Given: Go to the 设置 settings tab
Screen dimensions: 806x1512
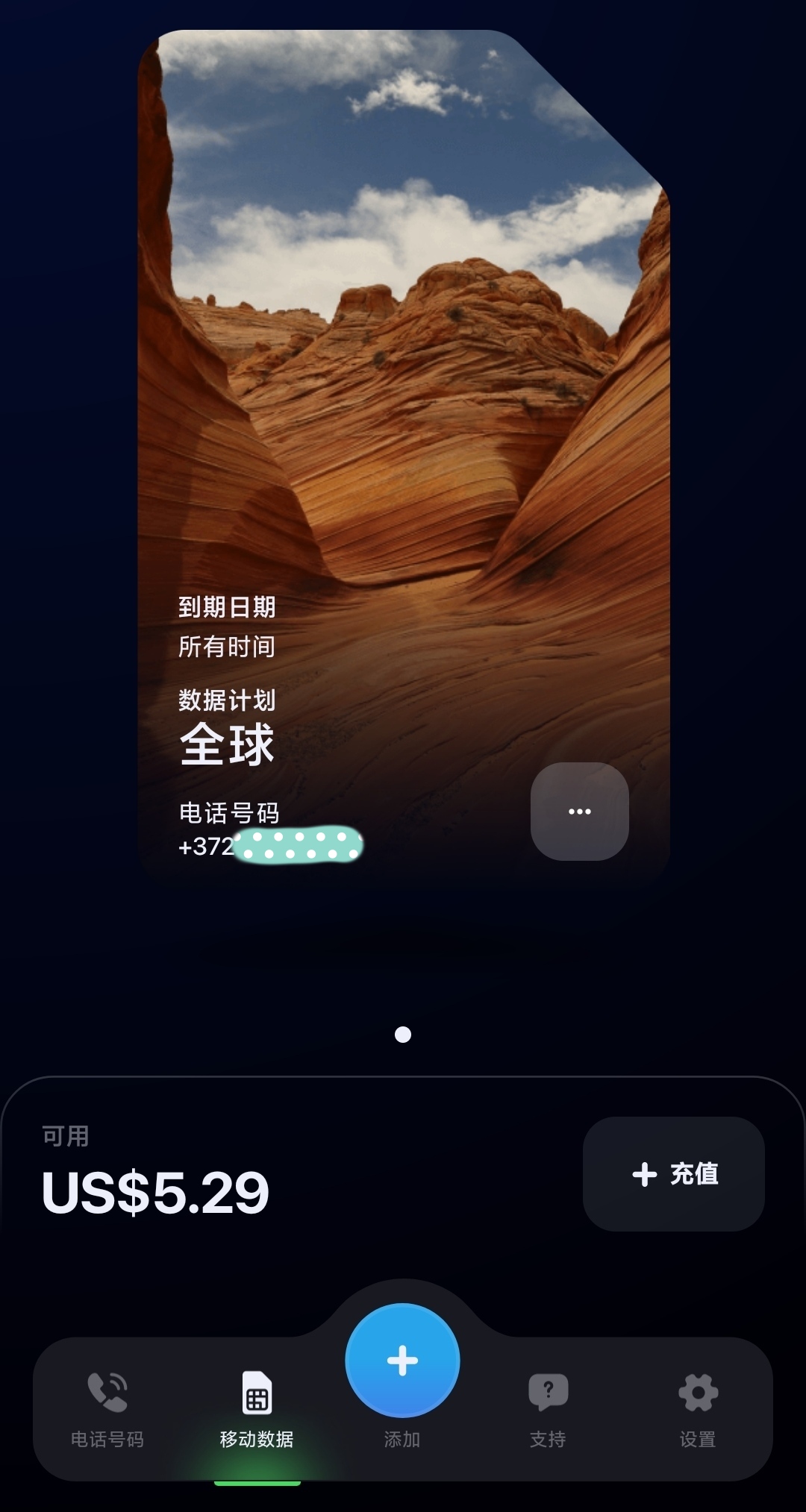Looking at the screenshot, I should [x=698, y=1408].
